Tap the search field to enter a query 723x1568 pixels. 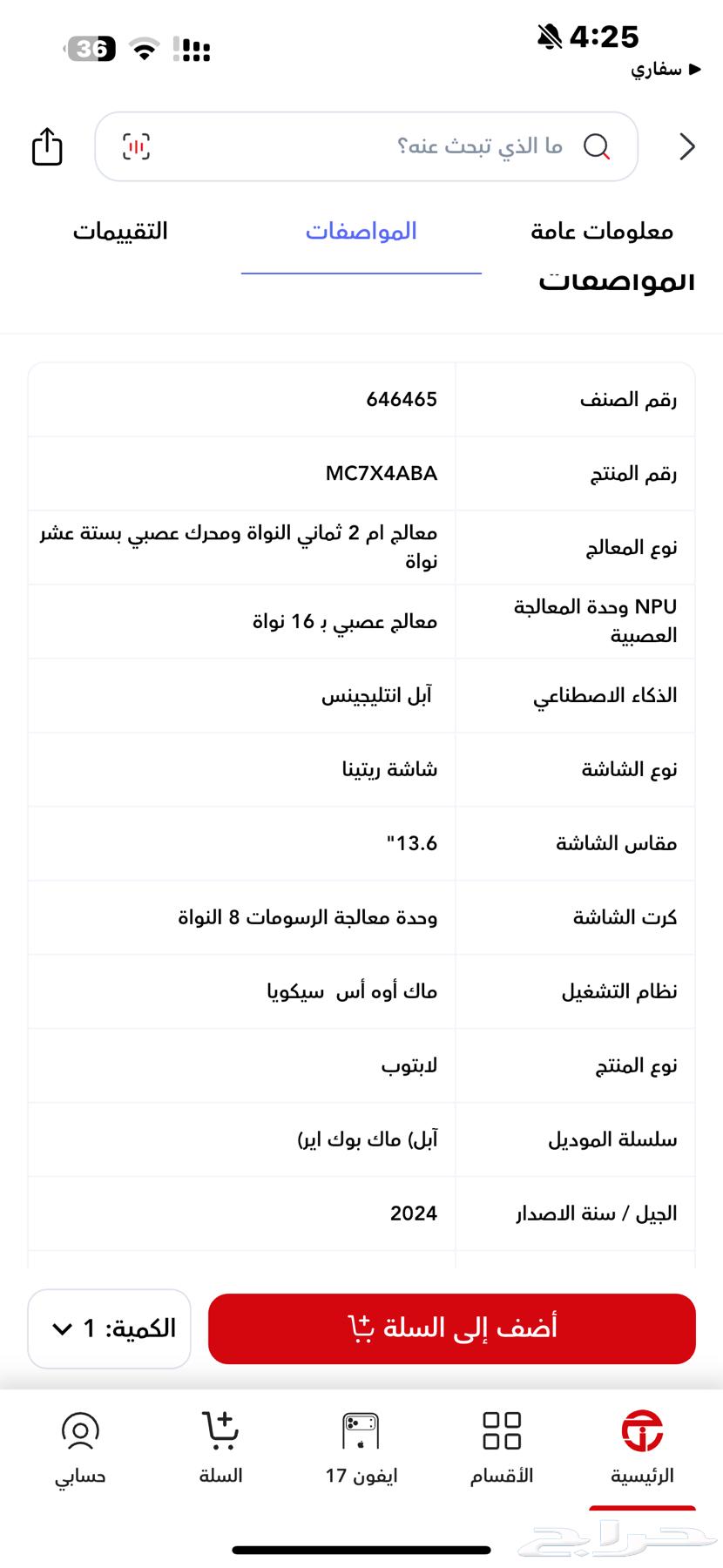coord(392,145)
